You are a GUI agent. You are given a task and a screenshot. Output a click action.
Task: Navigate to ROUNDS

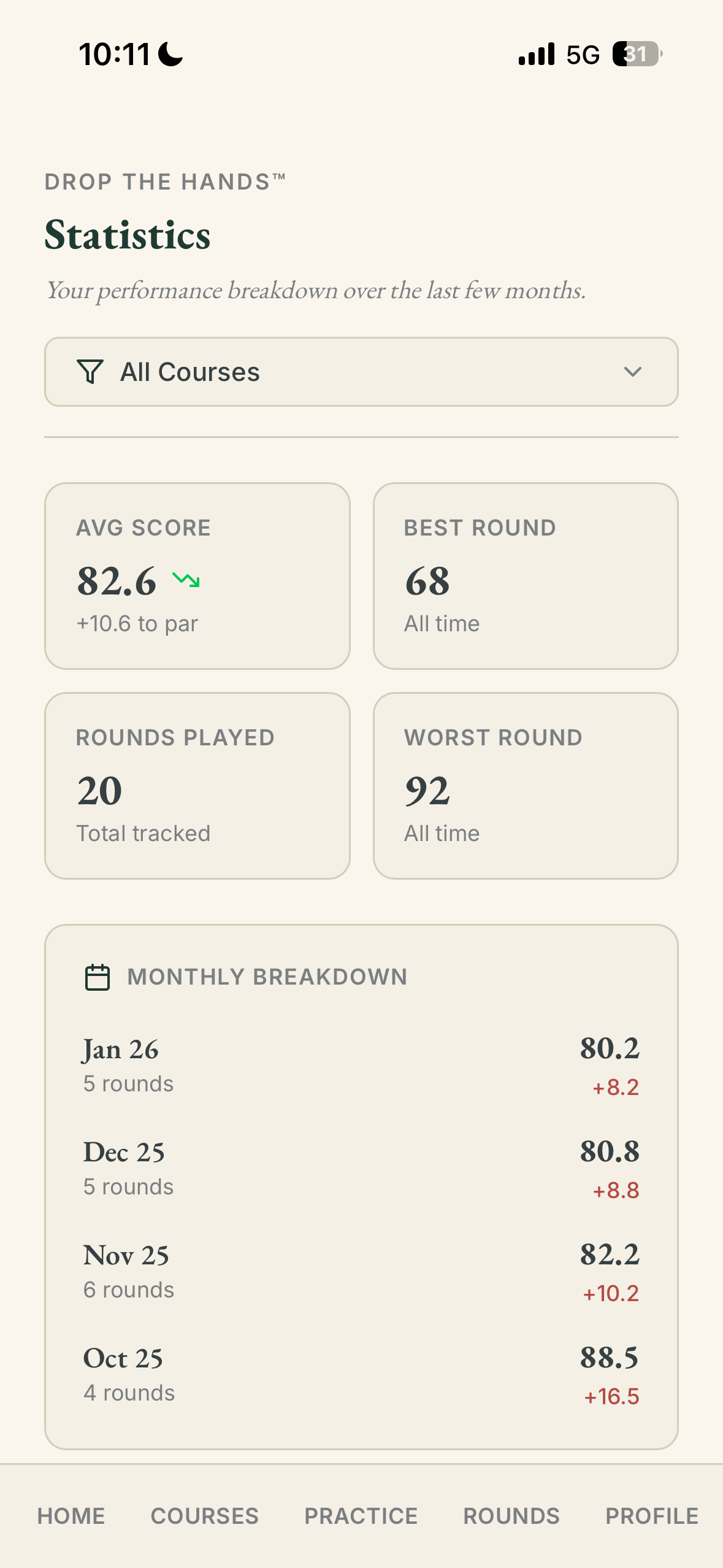click(511, 1516)
